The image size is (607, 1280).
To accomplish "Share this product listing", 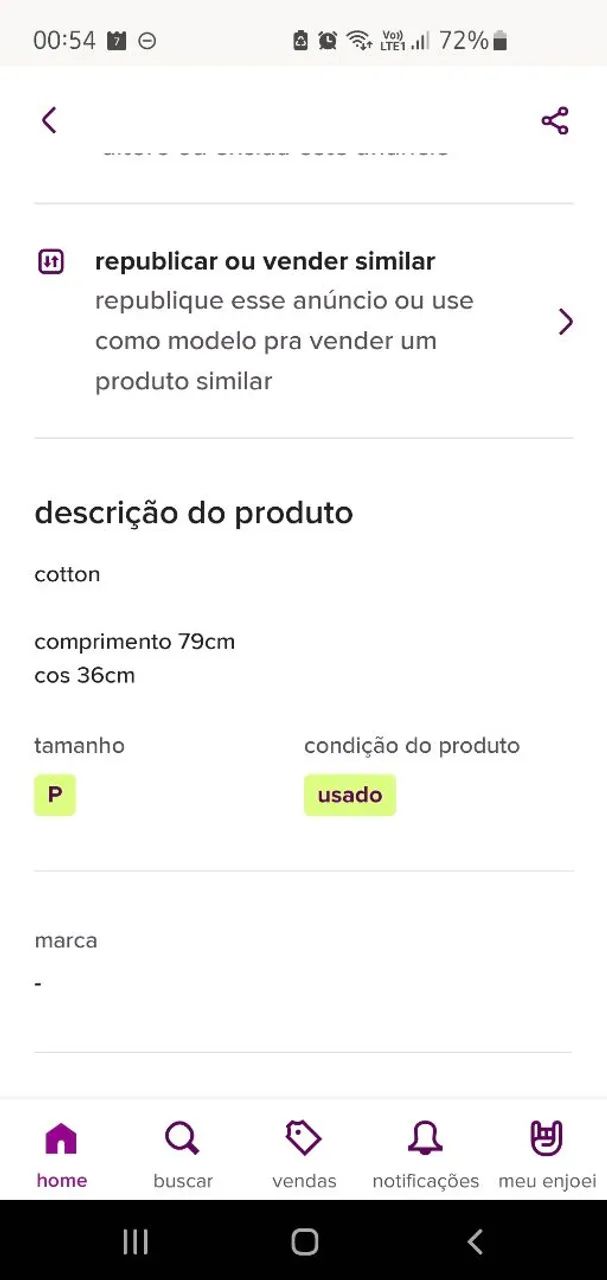I will tap(555, 121).
